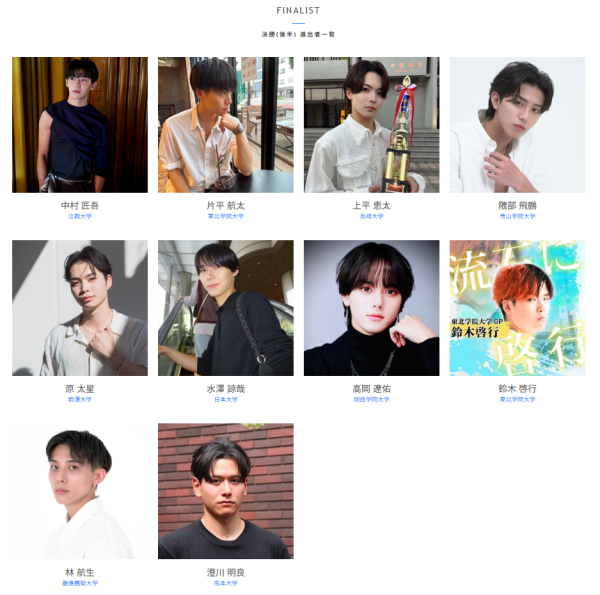Select the finalist card for 上平 恵太
600x595 pixels.
coord(371,125)
